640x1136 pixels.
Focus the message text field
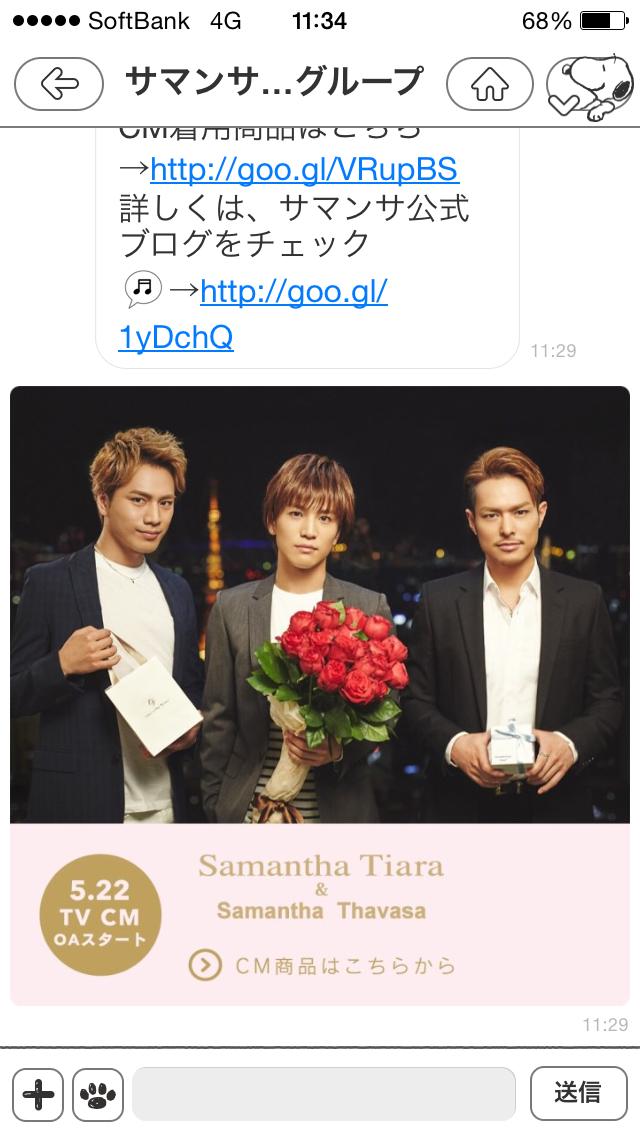pos(323,1093)
